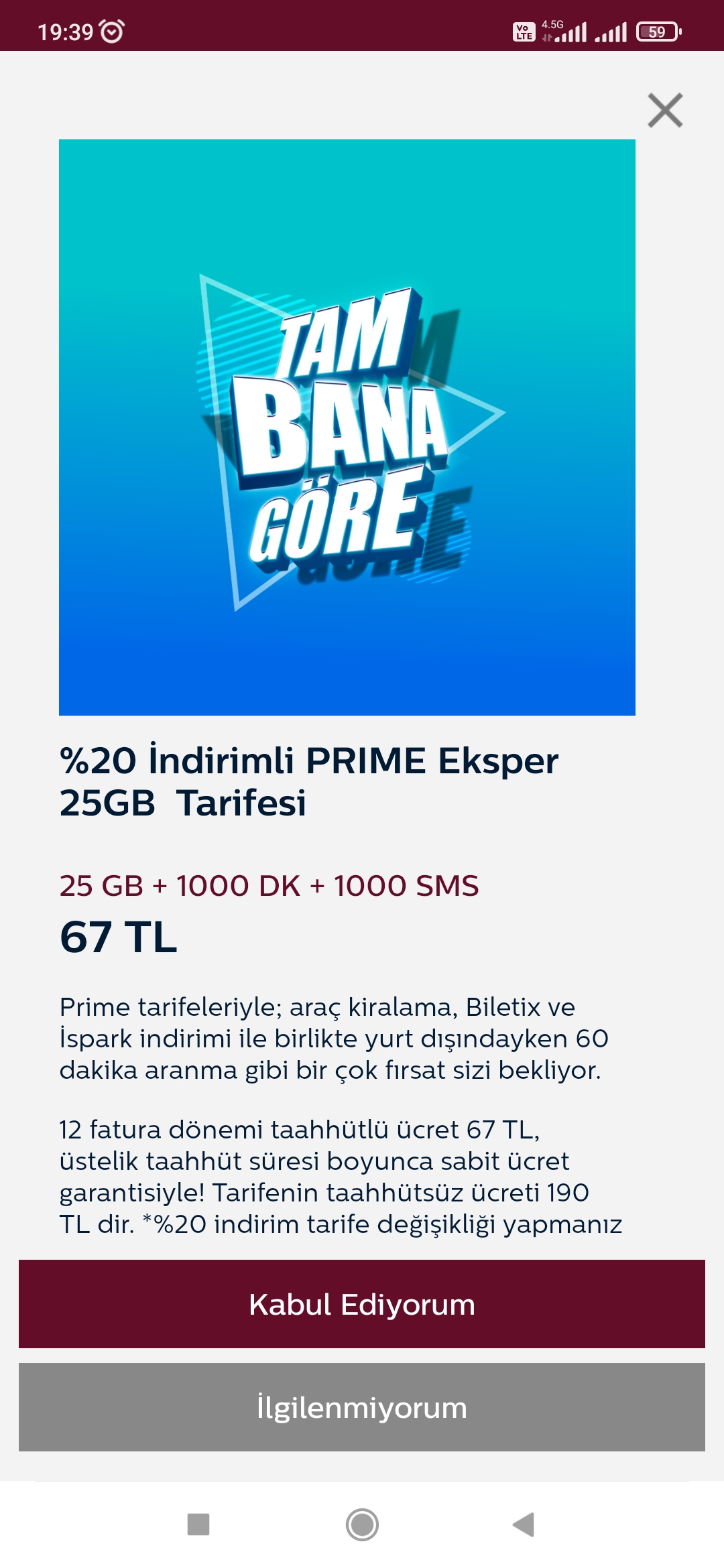724x1568 pixels.
Task: Accept the offer with Kabul Ediyorum
Action: [x=362, y=1304]
